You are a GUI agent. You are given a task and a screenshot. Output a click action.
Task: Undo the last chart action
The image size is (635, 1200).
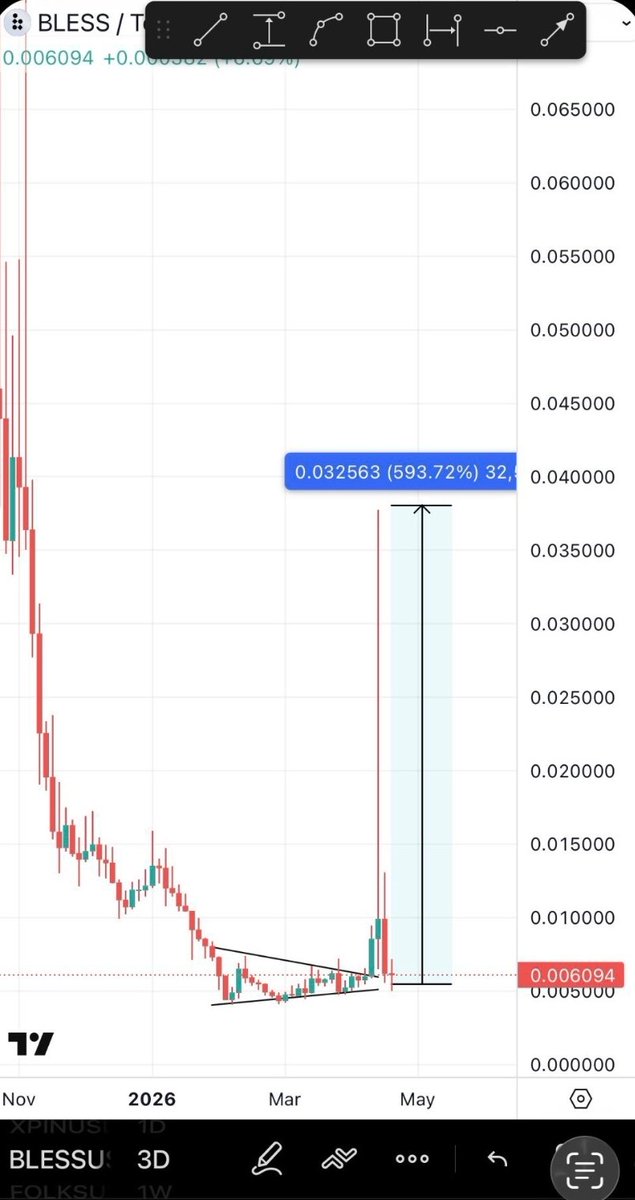tap(497, 1160)
